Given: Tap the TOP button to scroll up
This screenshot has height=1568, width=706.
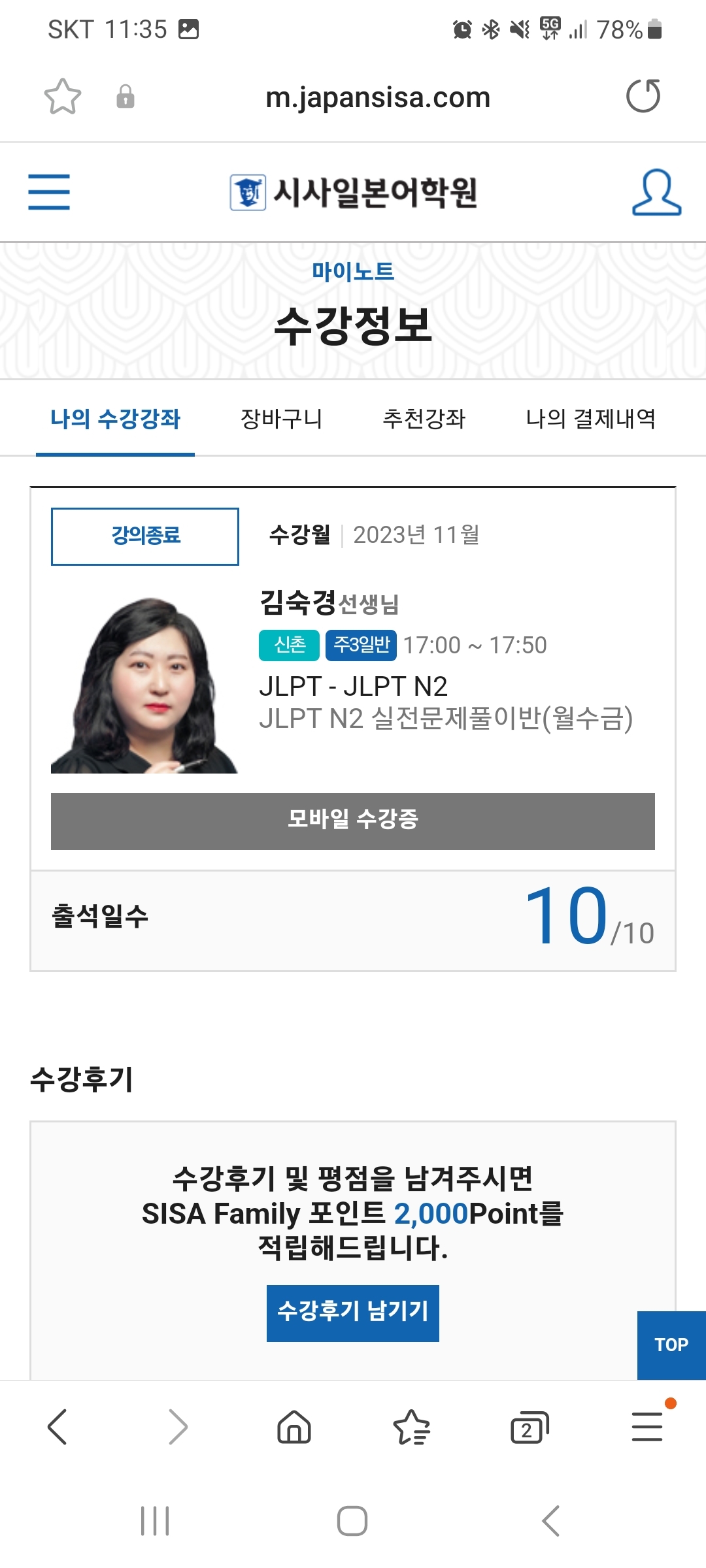Looking at the screenshot, I should pos(671,1344).
